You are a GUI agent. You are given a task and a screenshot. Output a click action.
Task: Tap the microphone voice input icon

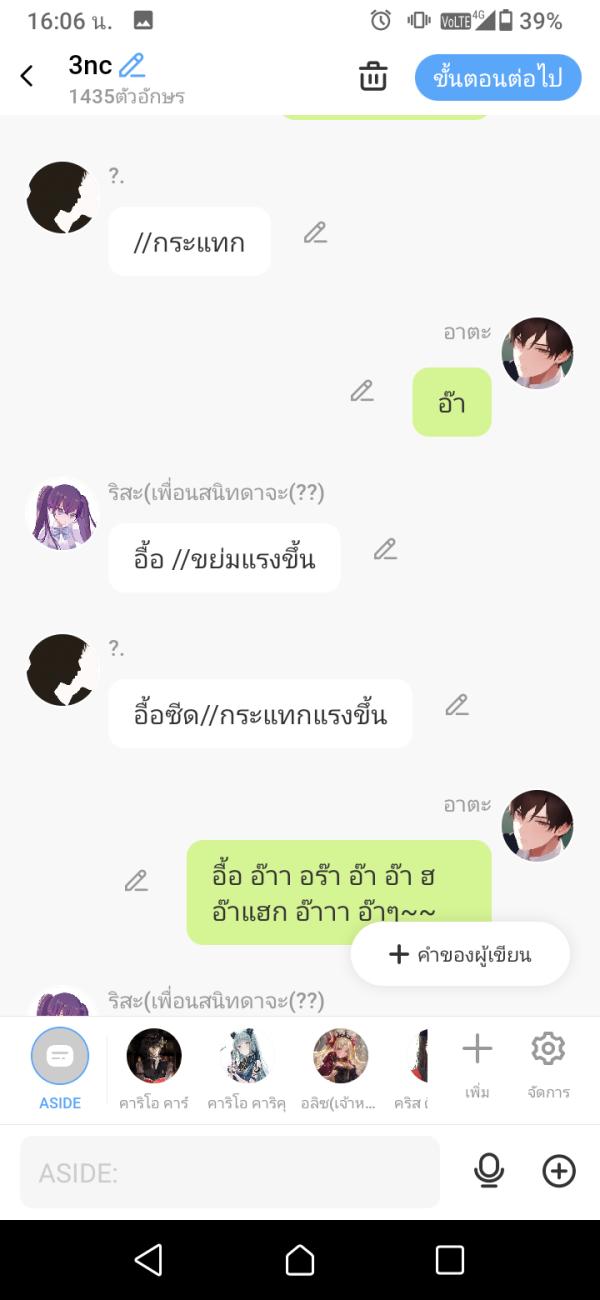tap(488, 1171)
